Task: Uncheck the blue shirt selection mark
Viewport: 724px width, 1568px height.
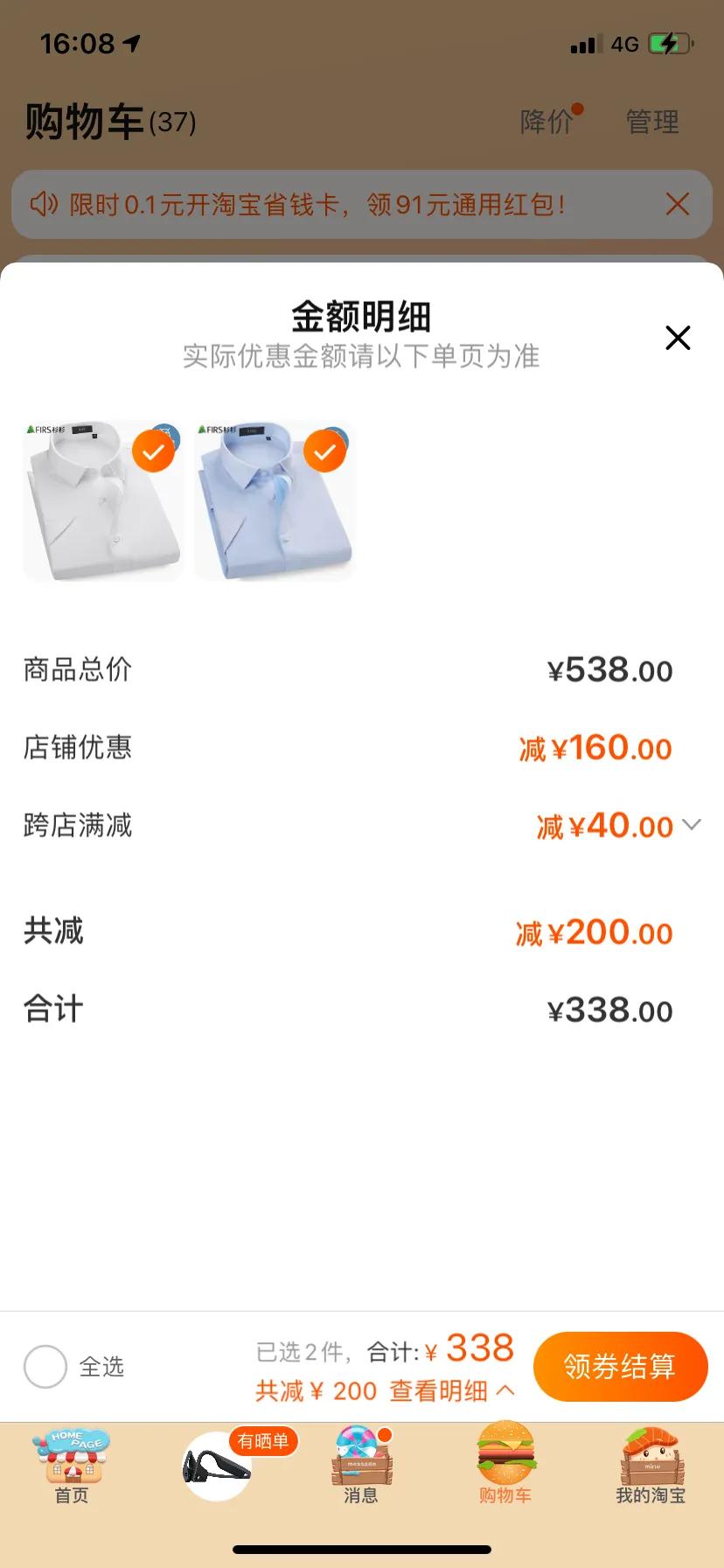Action: (324, 450)
